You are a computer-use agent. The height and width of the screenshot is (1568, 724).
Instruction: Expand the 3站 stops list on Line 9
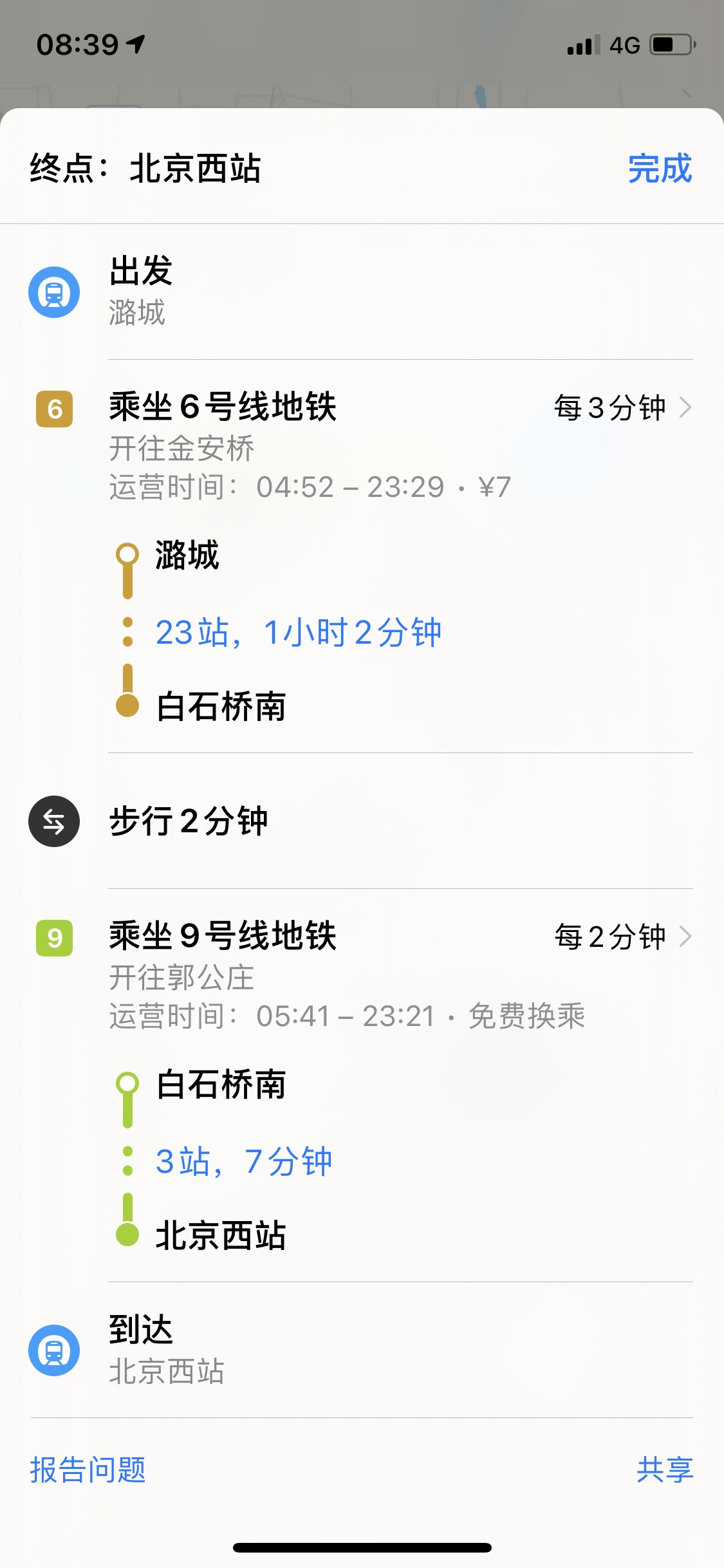tap(243, 1162)
